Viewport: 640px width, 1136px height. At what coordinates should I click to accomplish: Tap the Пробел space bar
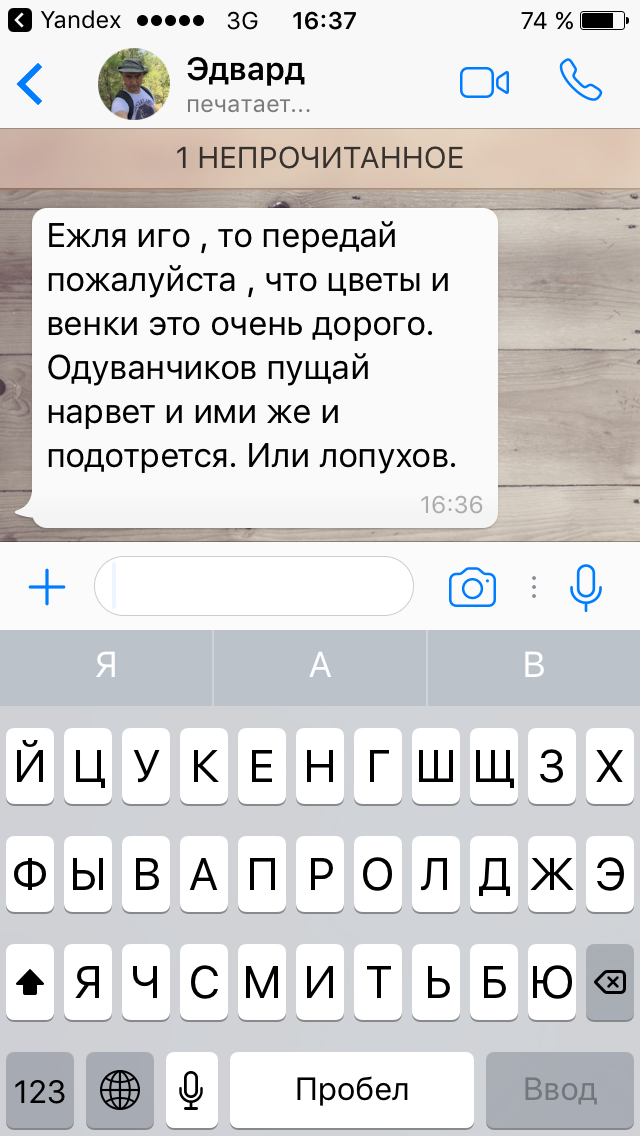point(352,1090)
